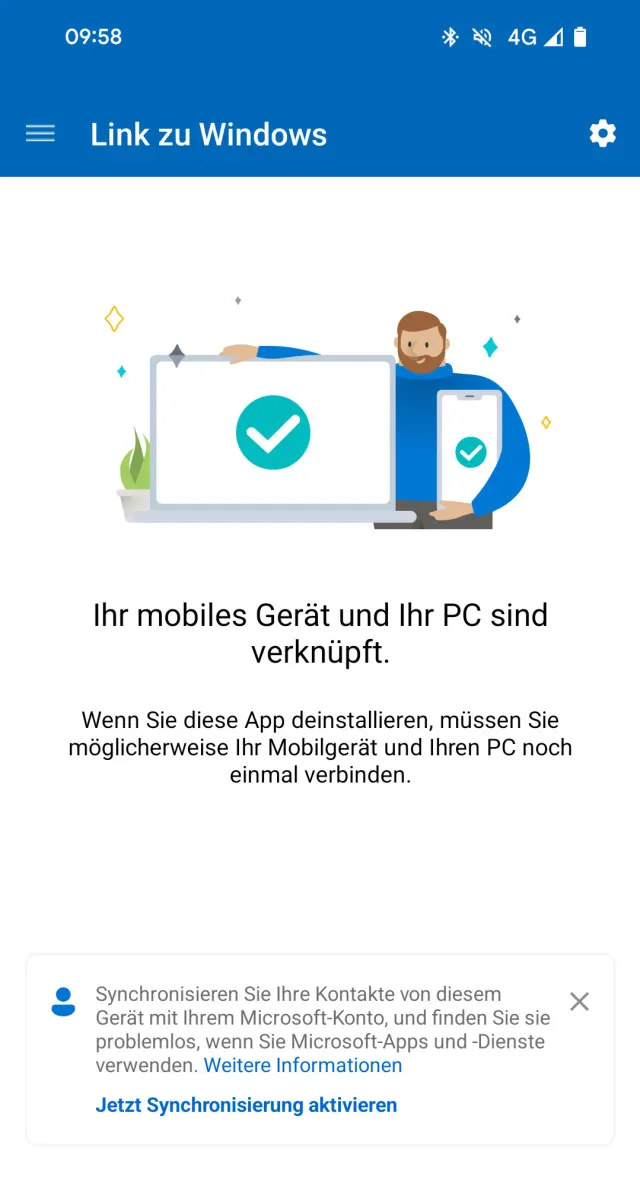Dismiss the contact sync banner
This screenshot has width=640, height=1185.
[579, 1001]
